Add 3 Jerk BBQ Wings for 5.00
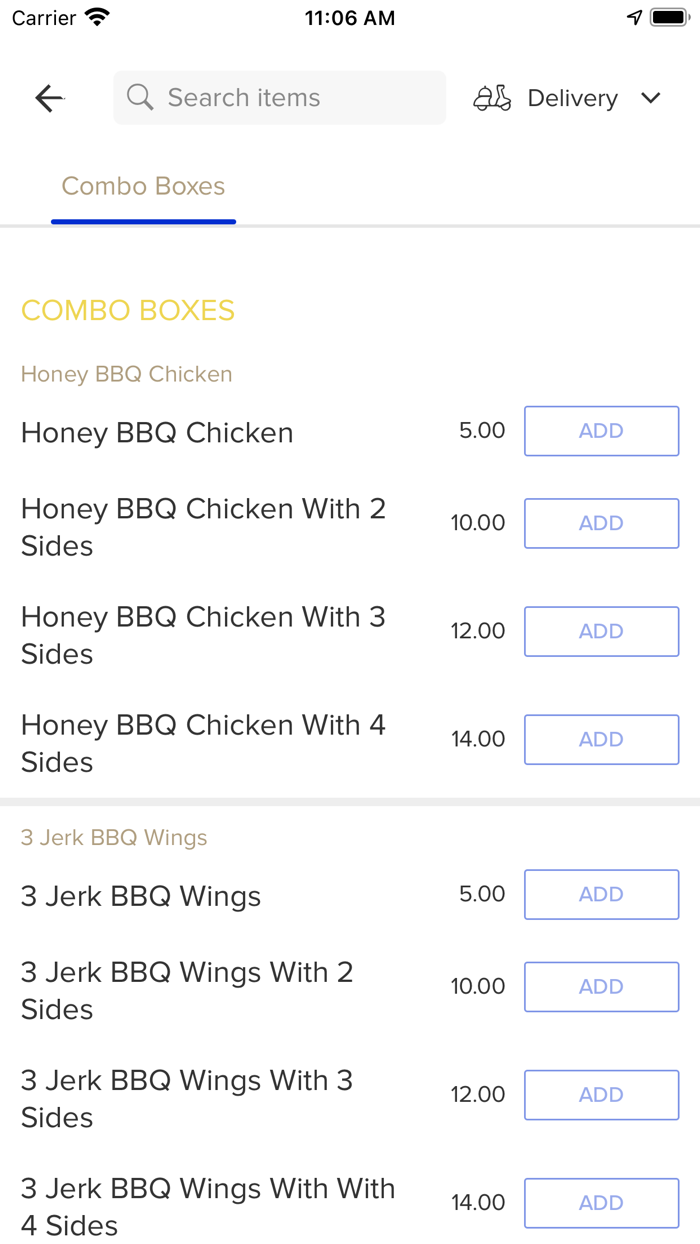This screenshot has width=700, height=1244. tap(601, 894)
